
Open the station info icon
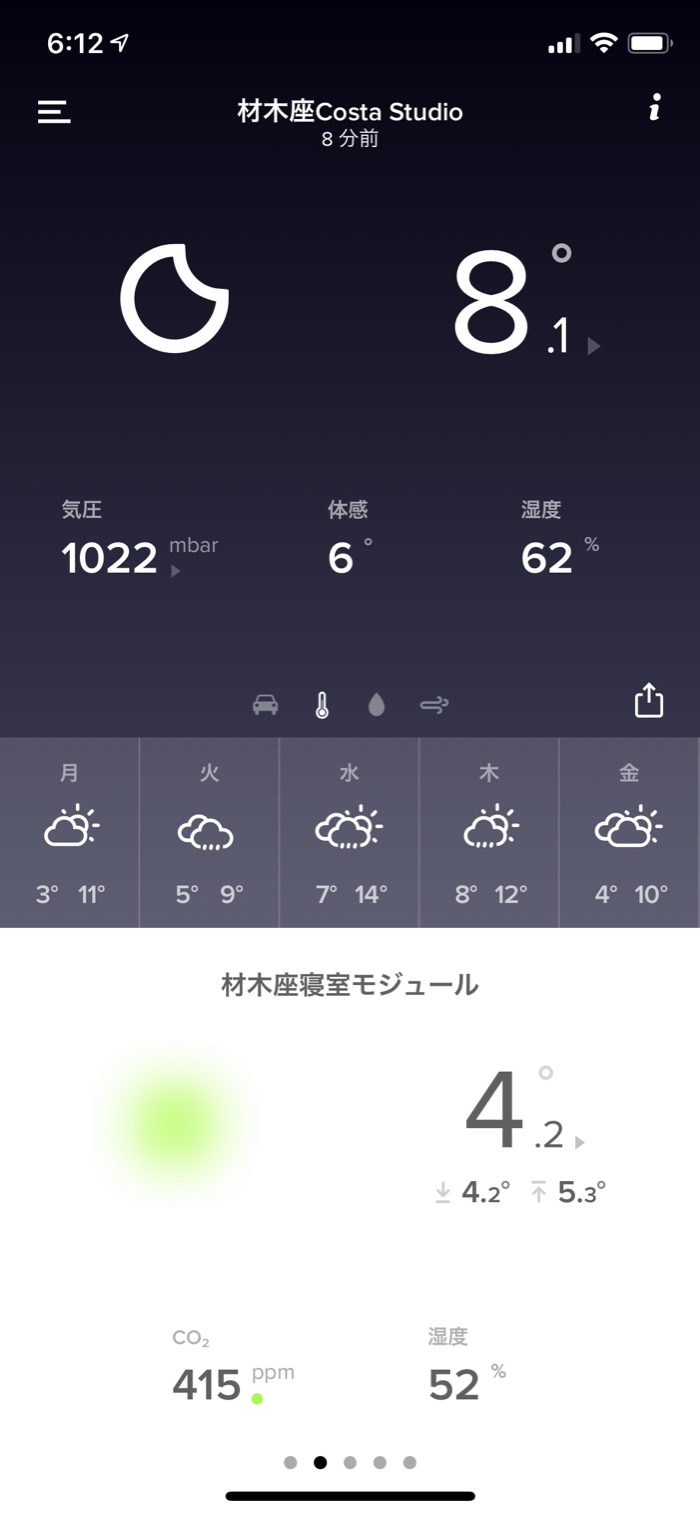click(654, 108)
